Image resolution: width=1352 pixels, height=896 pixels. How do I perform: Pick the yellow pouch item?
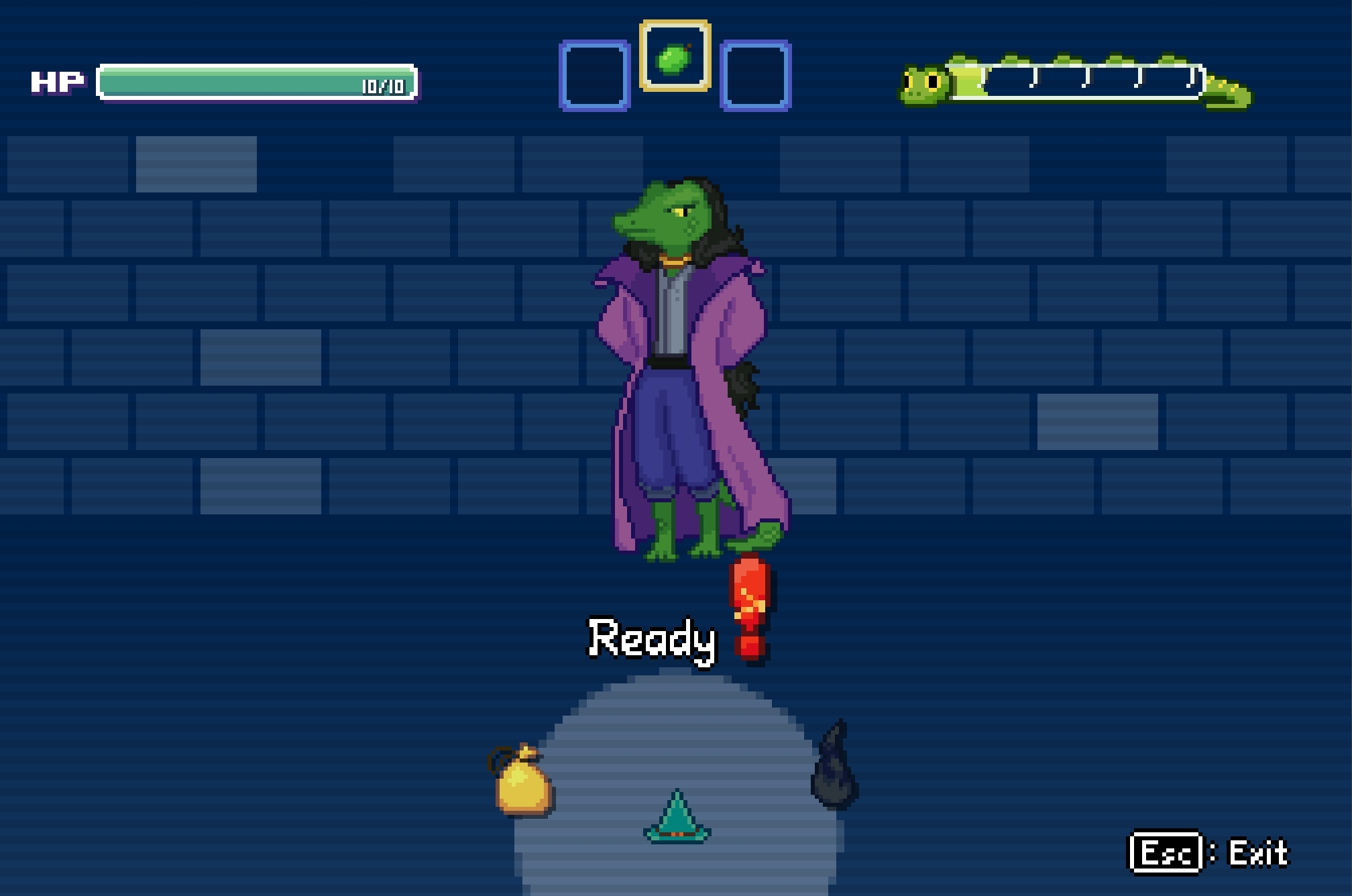pyautogui.click(x=522, y=780)
